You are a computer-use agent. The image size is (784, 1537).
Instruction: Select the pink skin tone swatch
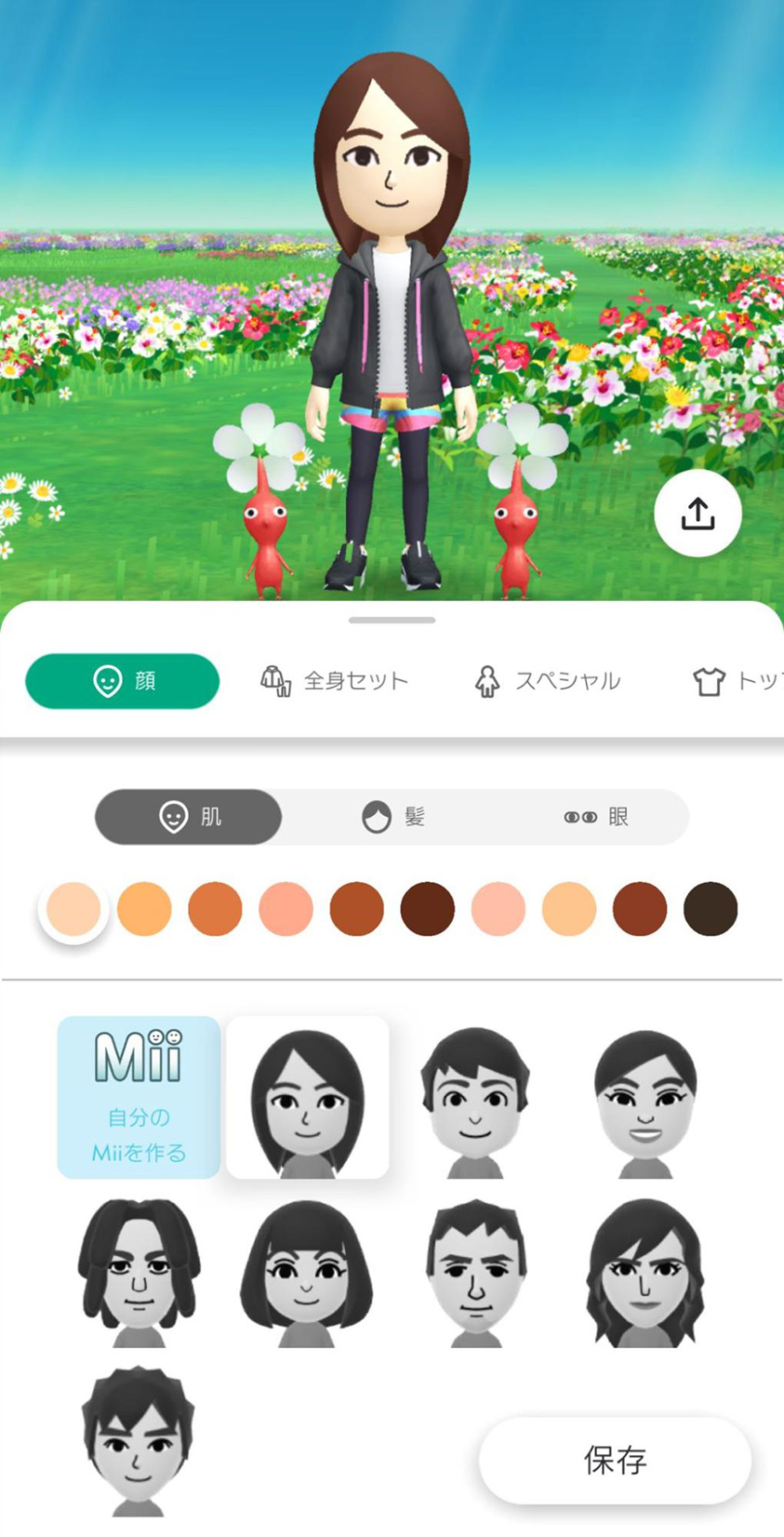pos(286,908)
